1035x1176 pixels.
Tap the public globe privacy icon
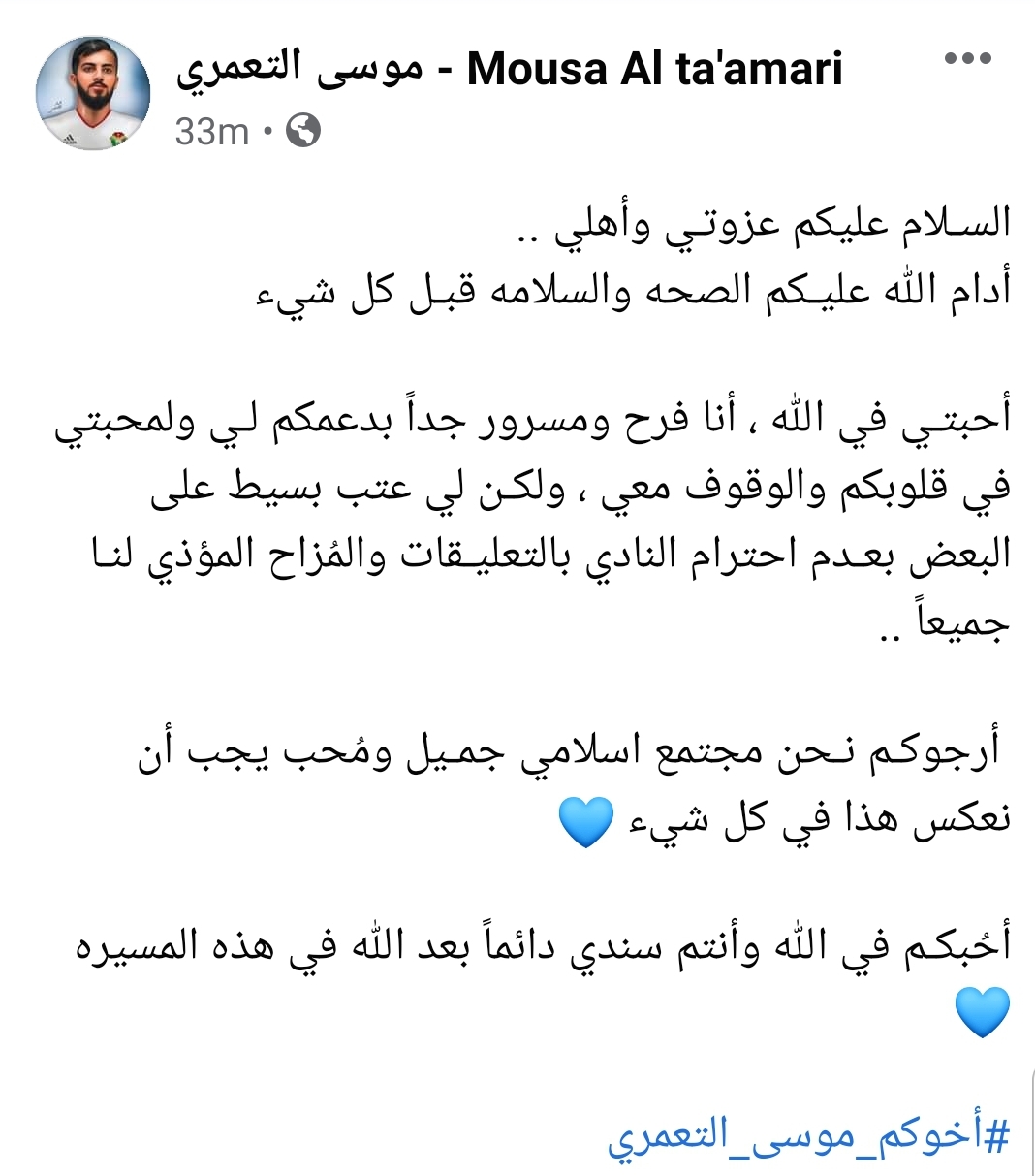[303, 130]
